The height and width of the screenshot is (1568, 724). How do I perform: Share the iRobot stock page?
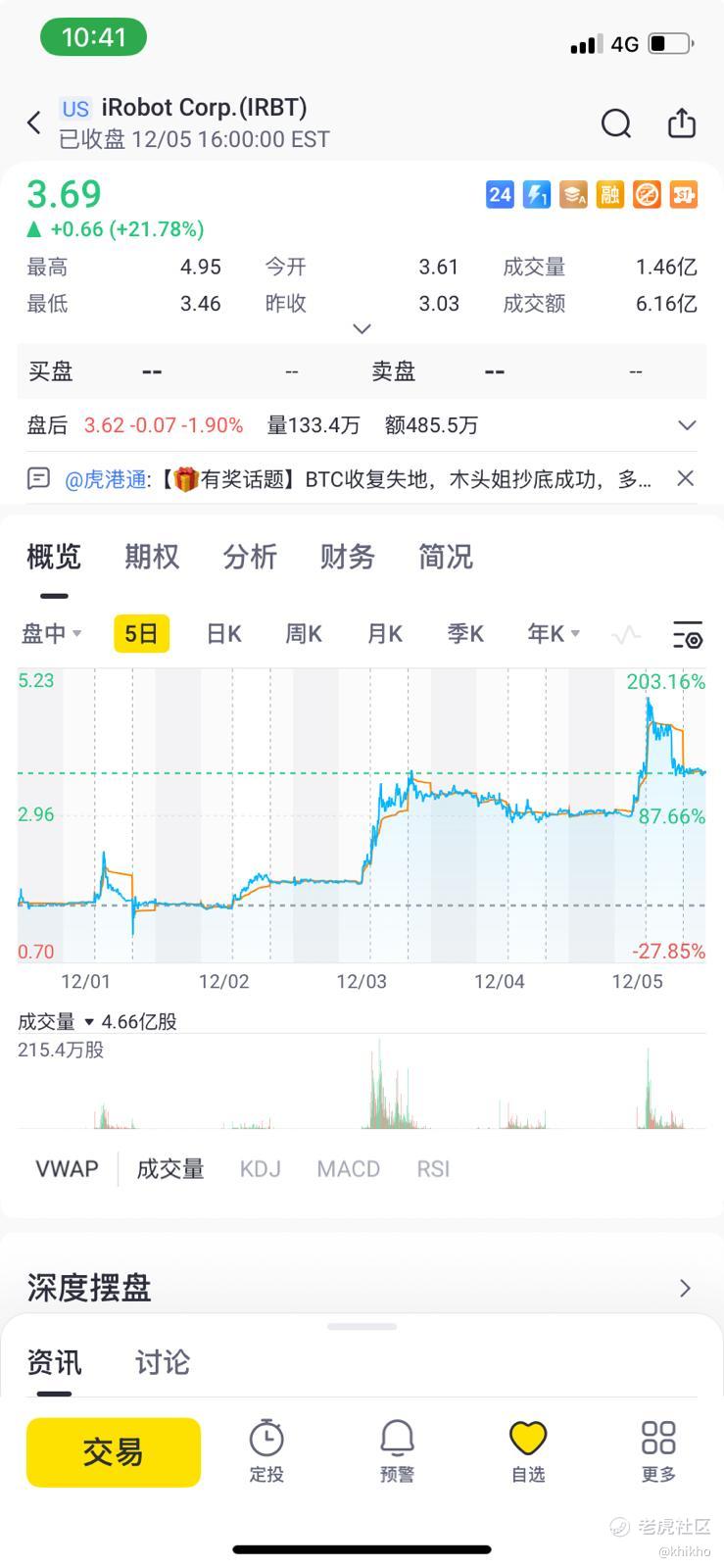(x=681, y=123)
